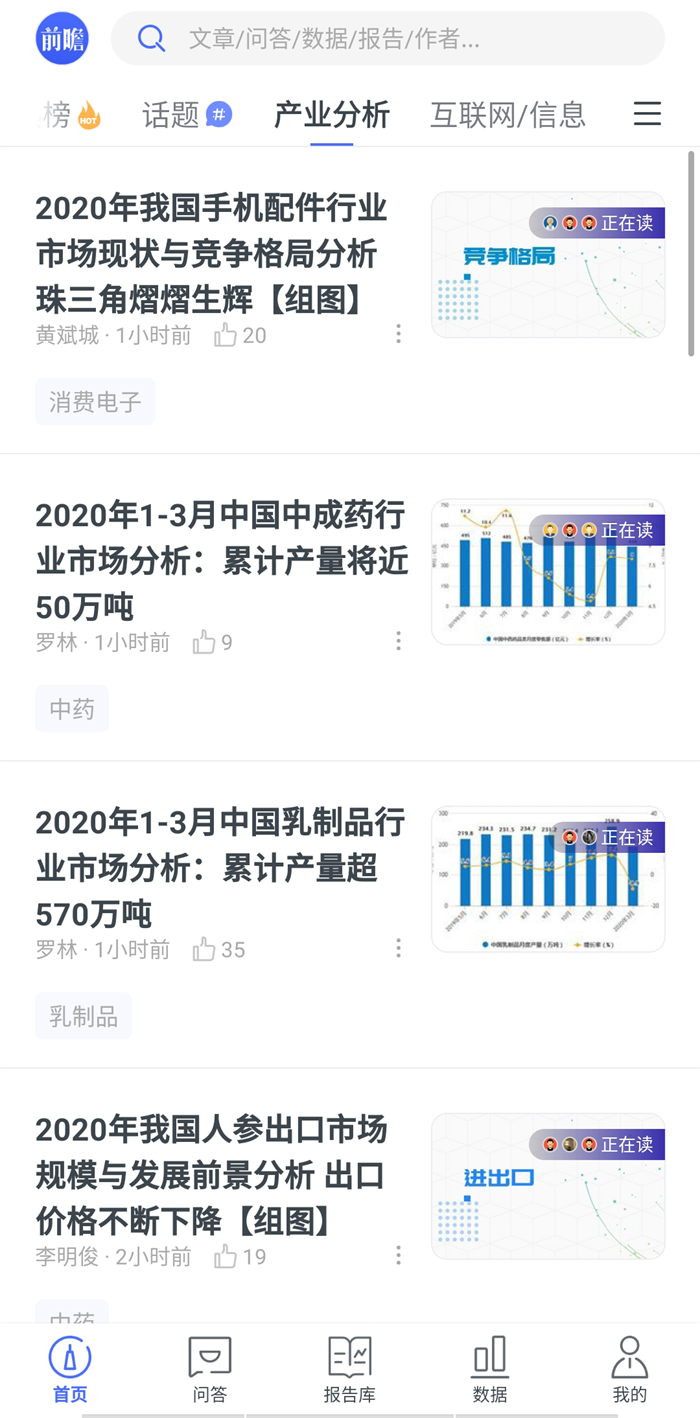Open more options for the 中成药行业 article
This screenshot has height=1418, width=700.
click(398, 641)
